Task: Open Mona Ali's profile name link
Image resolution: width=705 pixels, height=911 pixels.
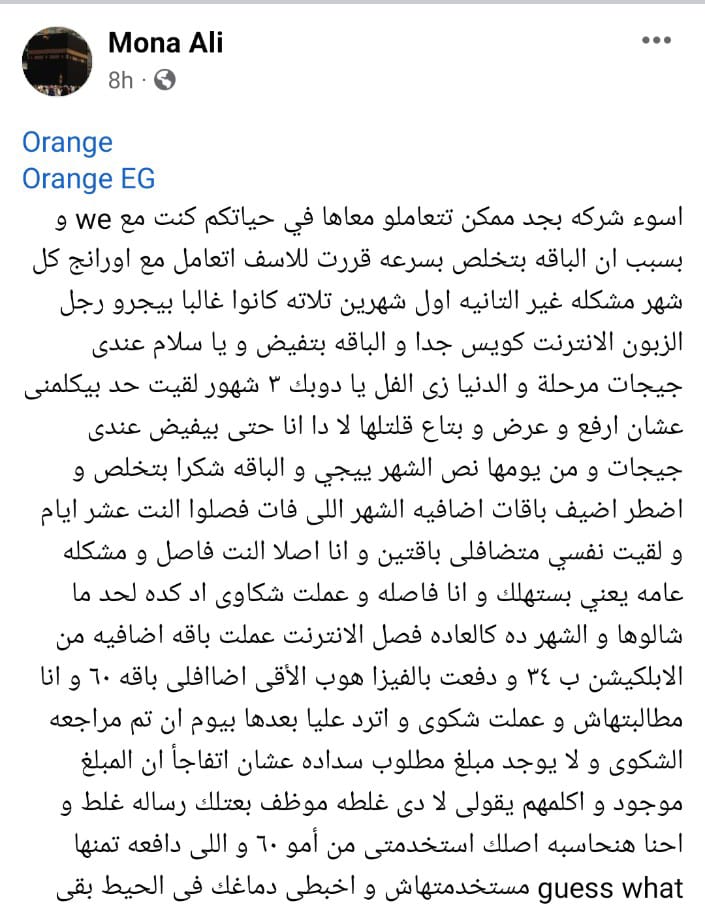Action: tap(165, 42)
